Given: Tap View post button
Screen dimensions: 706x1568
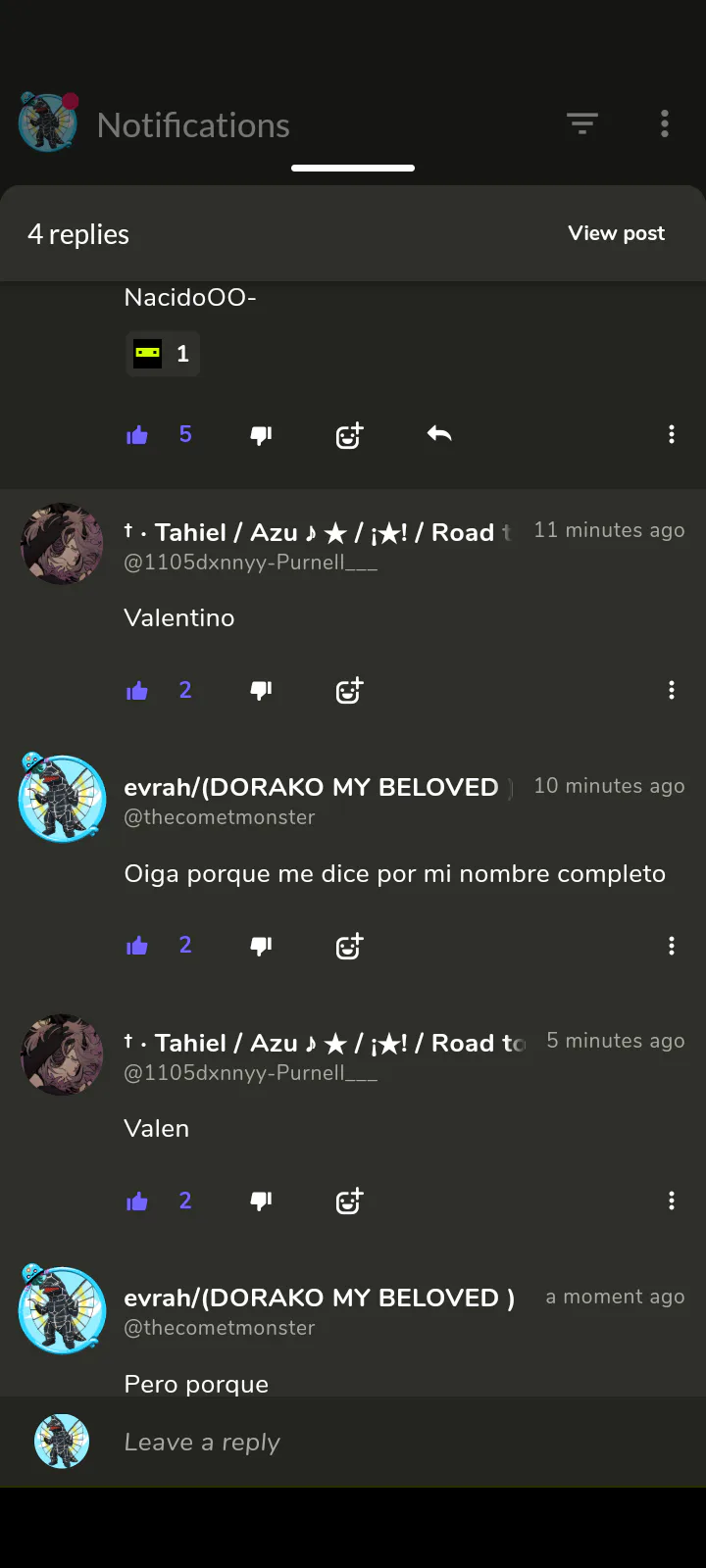Looking at the screenshot, I should pyautogui.click(x=616, y=233).
